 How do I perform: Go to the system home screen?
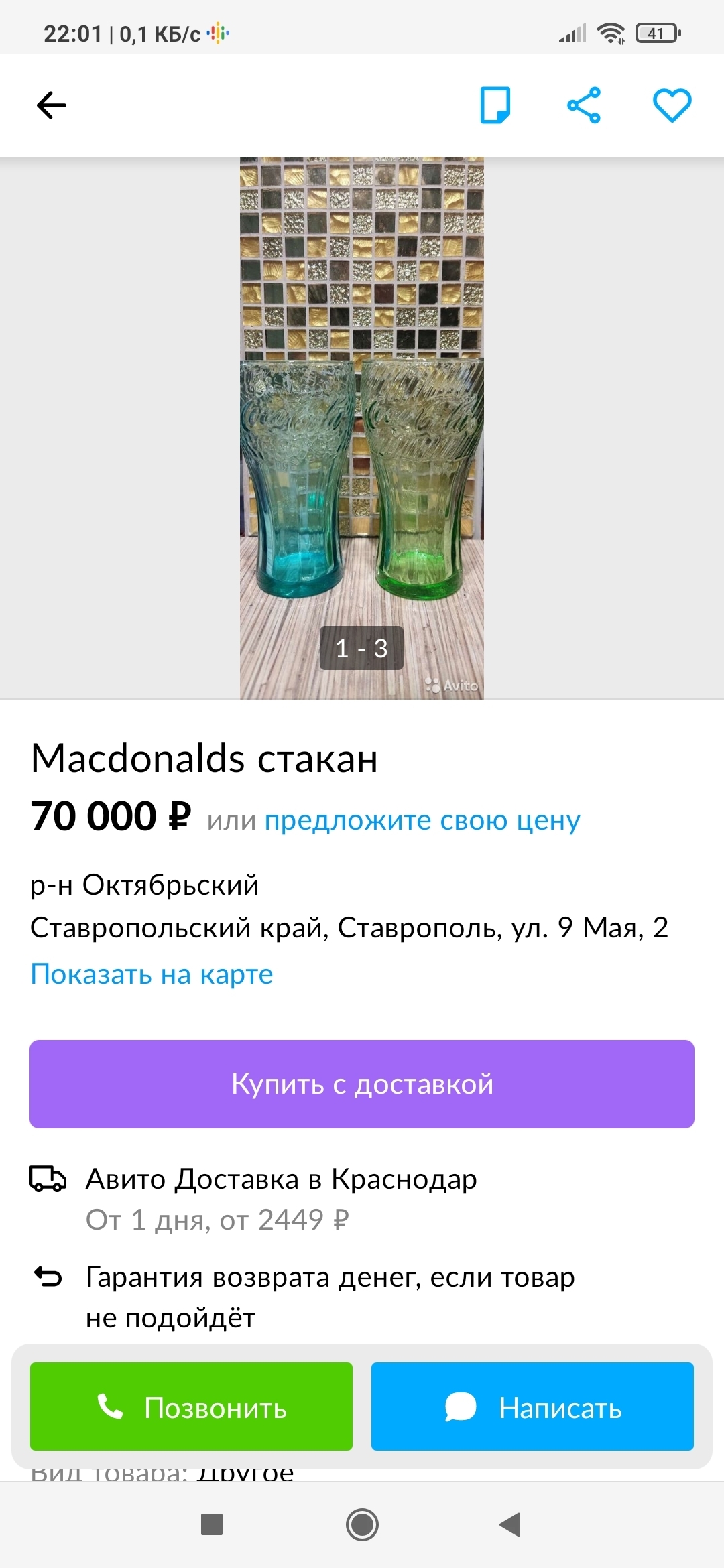pyautogui.click(x=362, y=1525)
